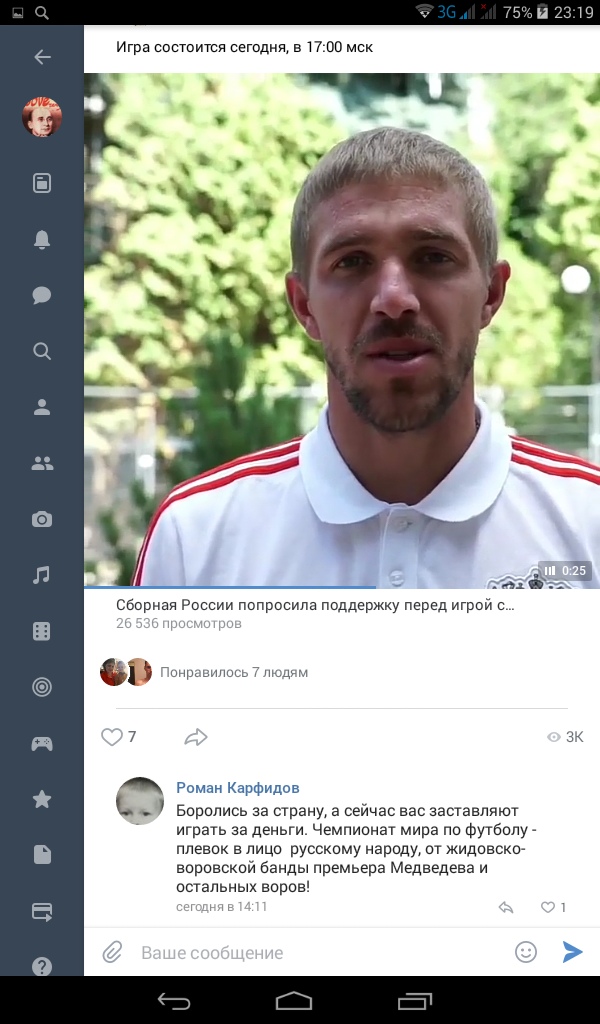Reply to Роман Карфидов's comment

tap(506, 907)
